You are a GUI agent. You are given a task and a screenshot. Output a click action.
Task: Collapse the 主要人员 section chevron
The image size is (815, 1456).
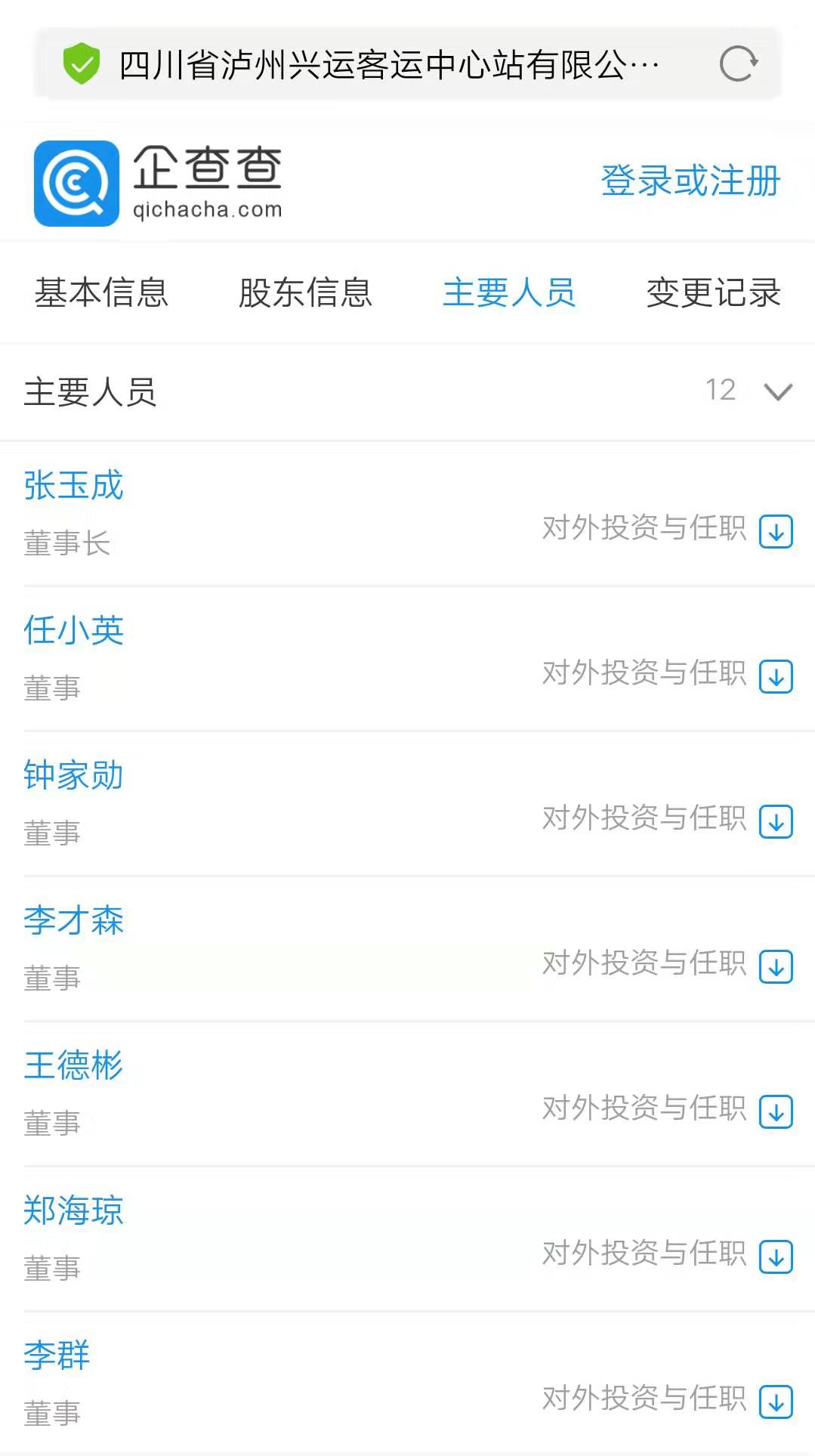[x=777, y=391]
